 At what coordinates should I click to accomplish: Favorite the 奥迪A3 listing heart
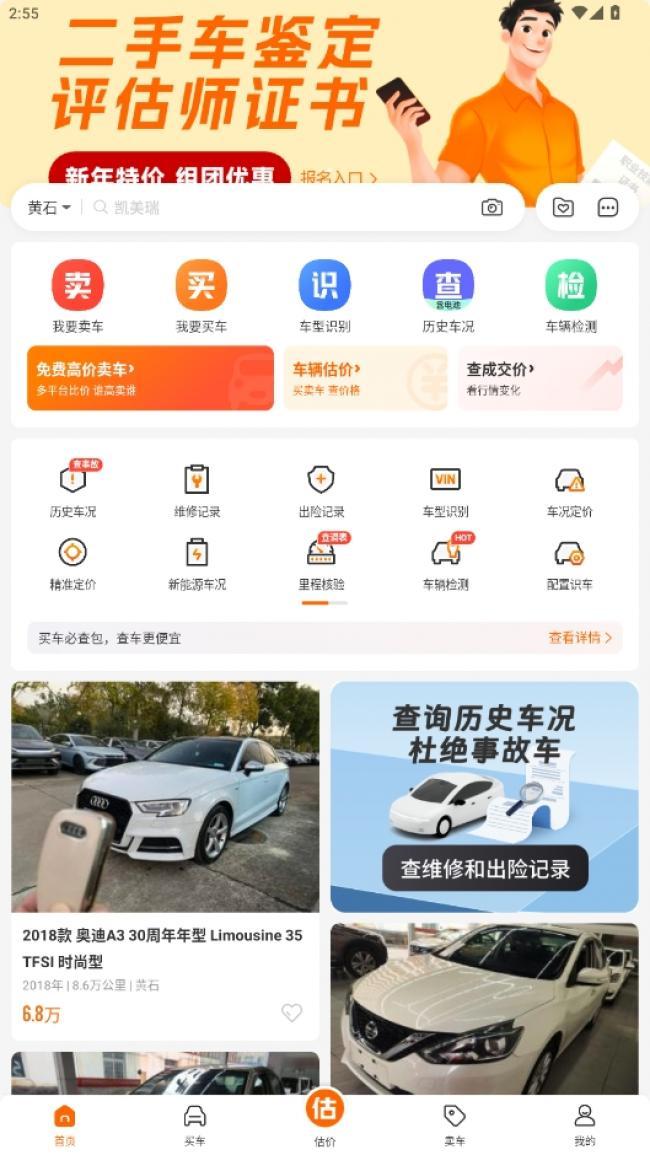tap(291, 1013)
